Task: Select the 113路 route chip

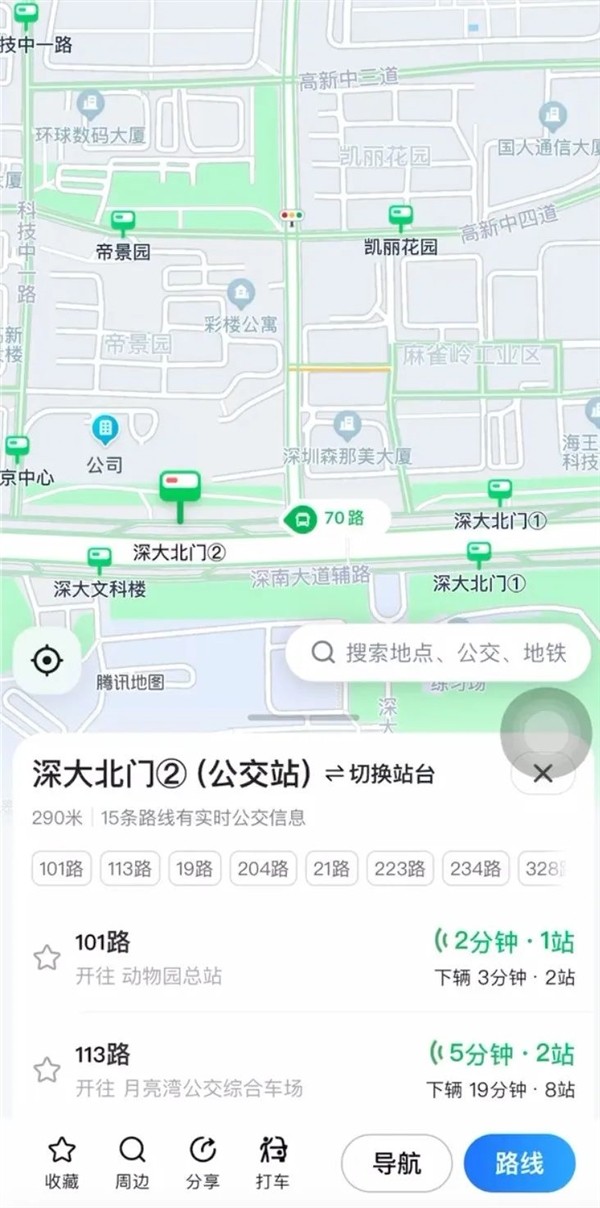Action: pos(130,869)
